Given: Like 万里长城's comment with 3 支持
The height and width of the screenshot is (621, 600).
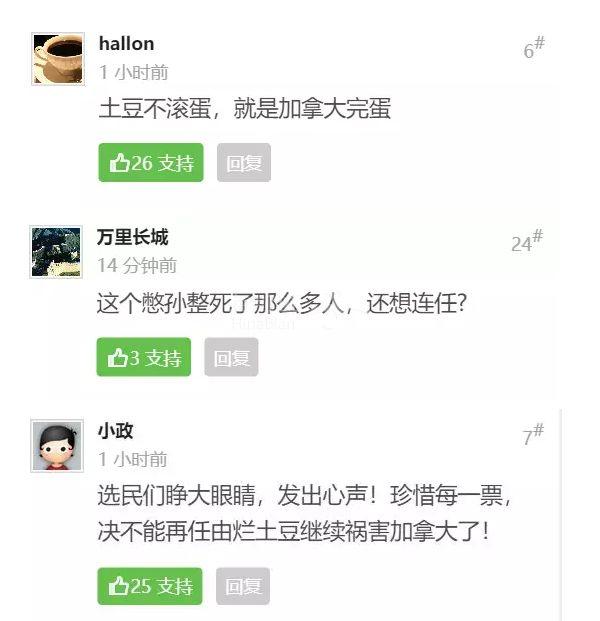Looking at the screenshot, I should [143, 357].
